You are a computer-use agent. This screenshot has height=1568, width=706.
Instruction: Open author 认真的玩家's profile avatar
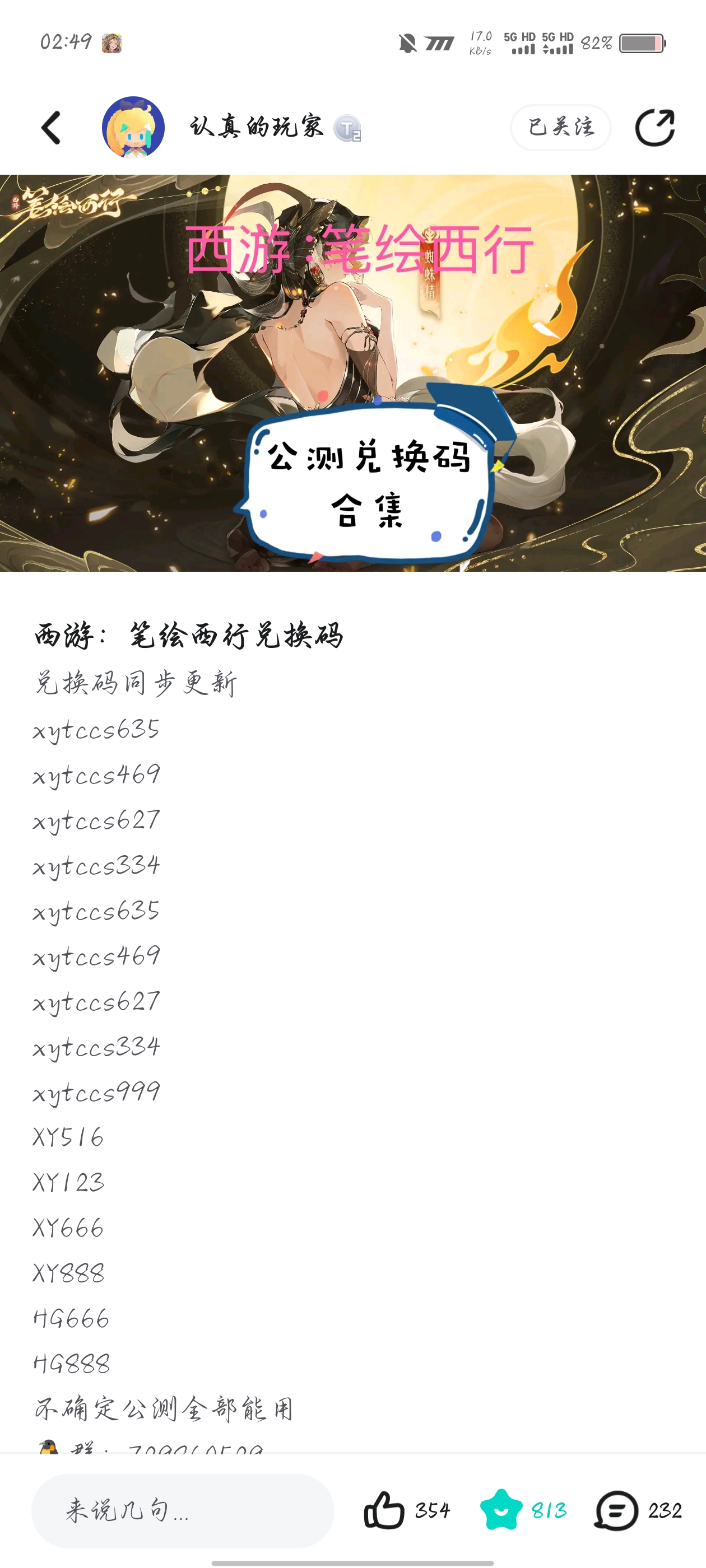coord(133,127)
